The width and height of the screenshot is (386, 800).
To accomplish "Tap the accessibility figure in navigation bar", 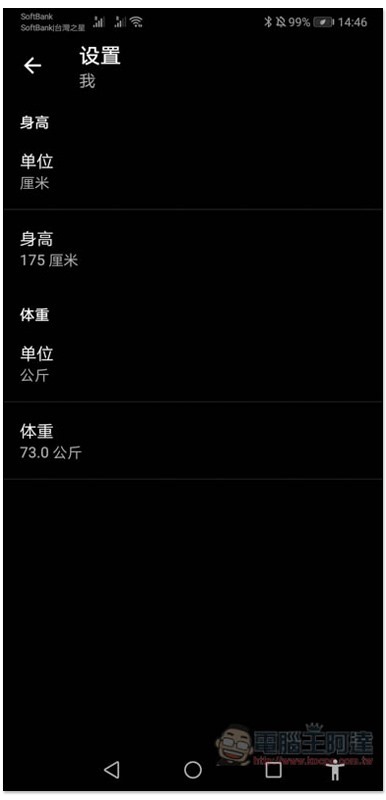I will click(335, 769).
